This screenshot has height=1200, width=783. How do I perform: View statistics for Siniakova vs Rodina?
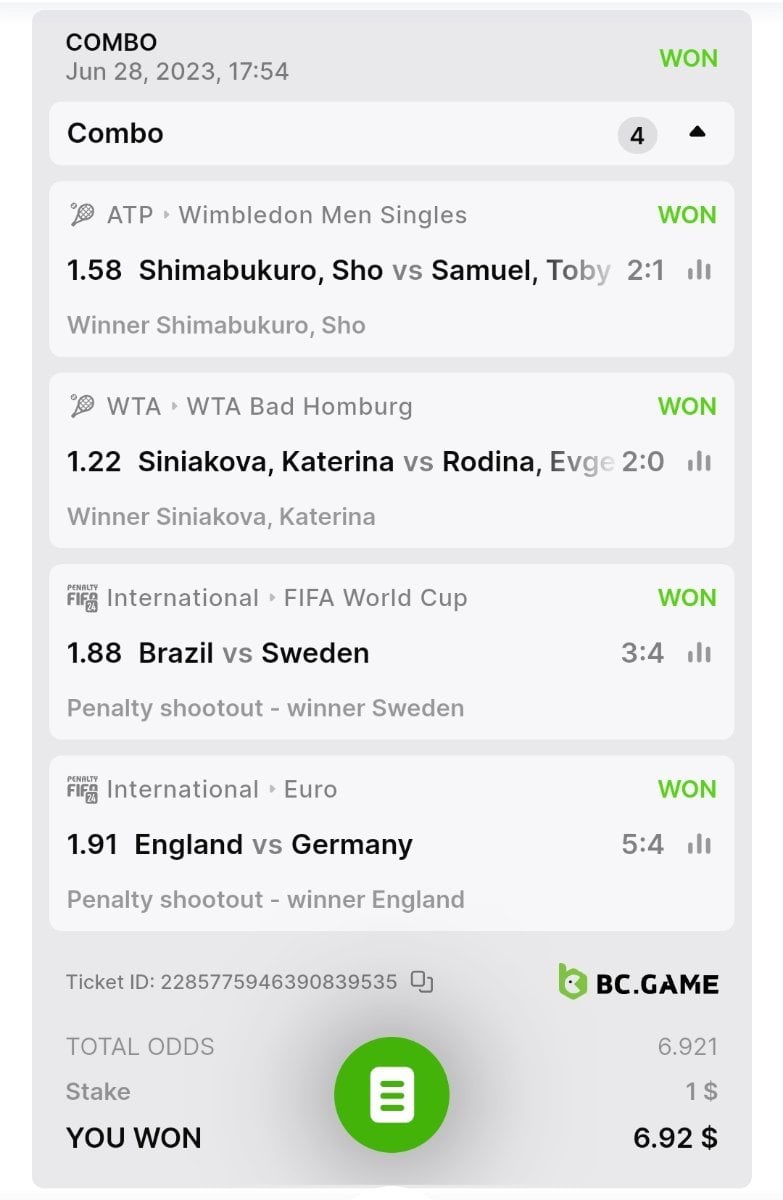pos(699,461)
